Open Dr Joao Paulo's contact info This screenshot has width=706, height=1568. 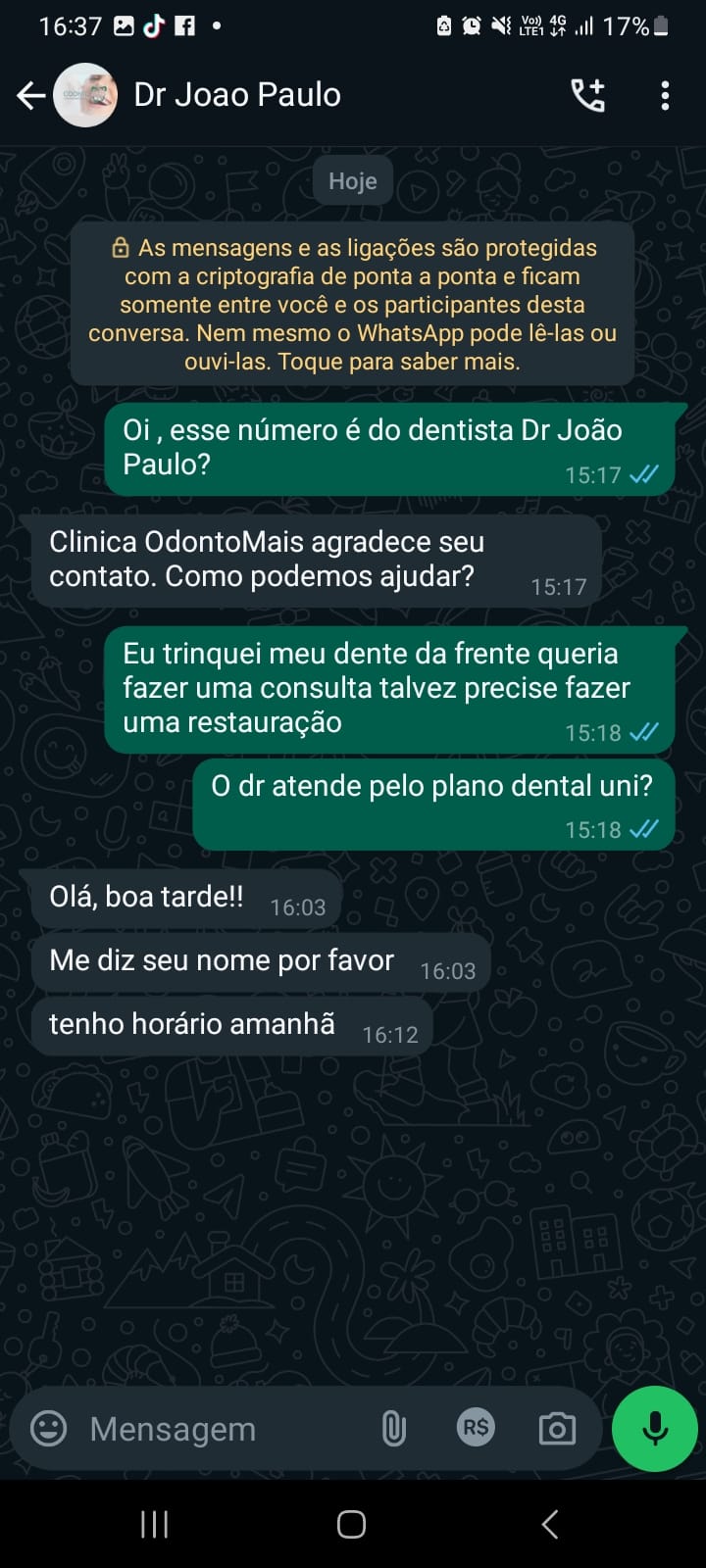pos(236,95)
